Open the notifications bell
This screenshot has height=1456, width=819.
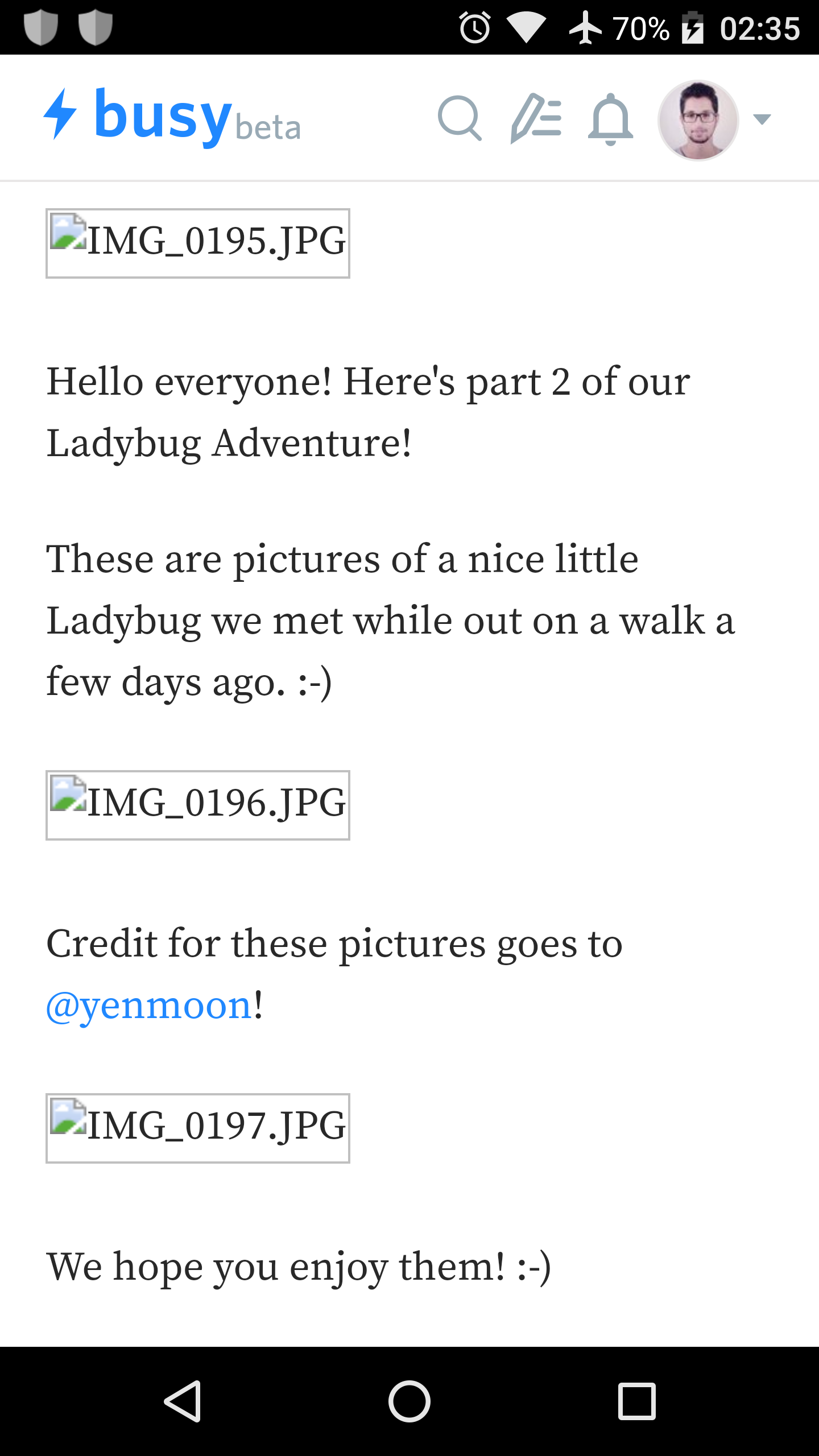(x=610, y=119)
